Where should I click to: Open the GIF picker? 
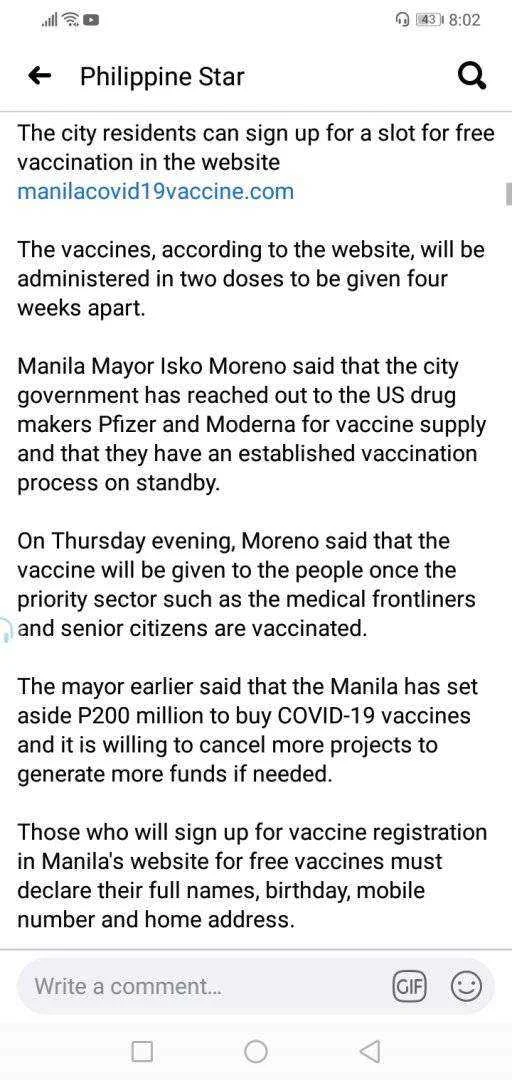(x=409, y=986)
